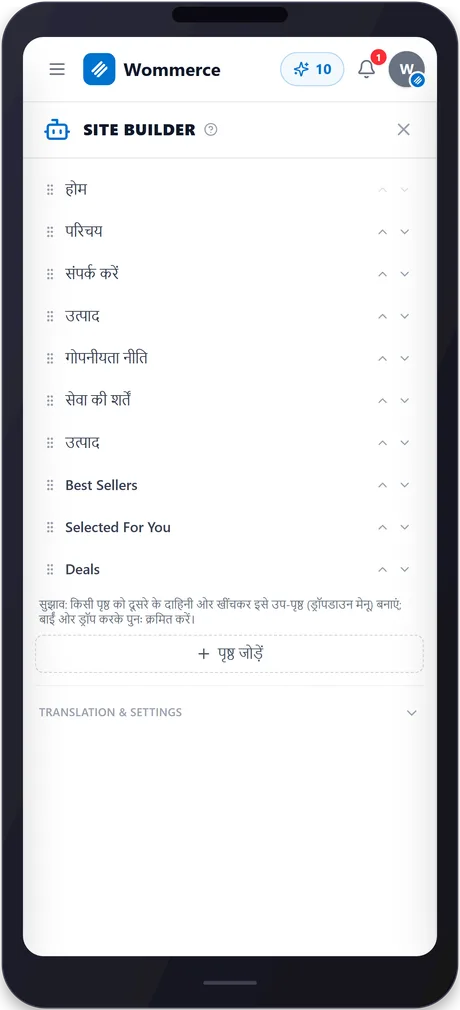
Task: Expand Translation & Settings section
Action: (230, 712)
